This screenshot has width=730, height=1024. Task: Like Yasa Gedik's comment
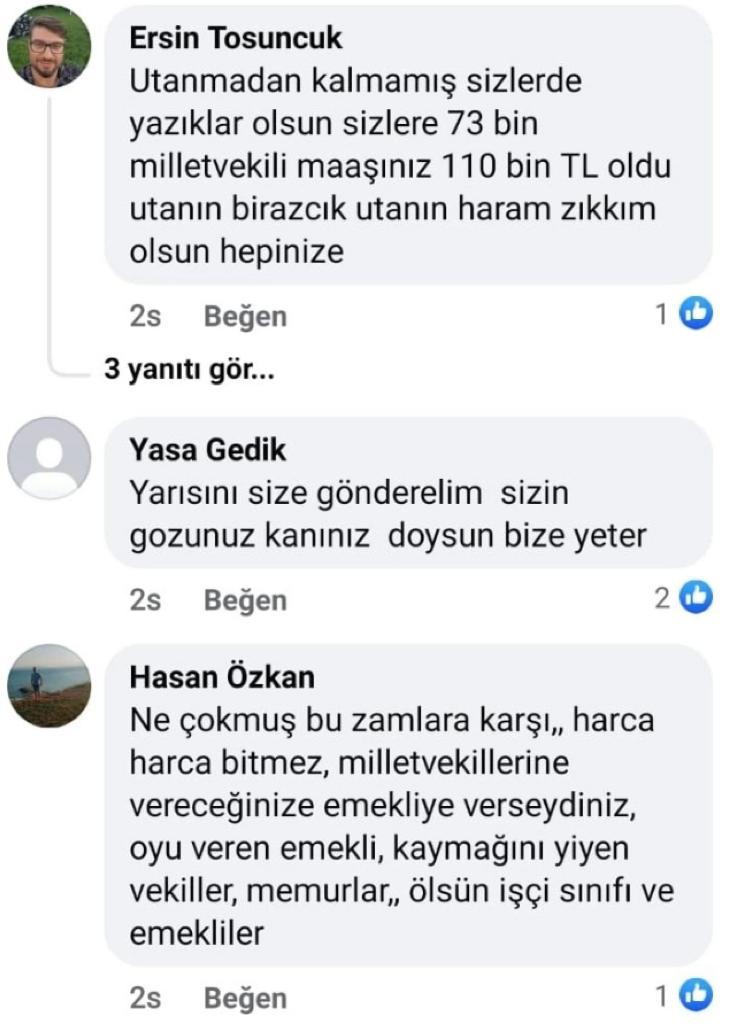(245, 600)
